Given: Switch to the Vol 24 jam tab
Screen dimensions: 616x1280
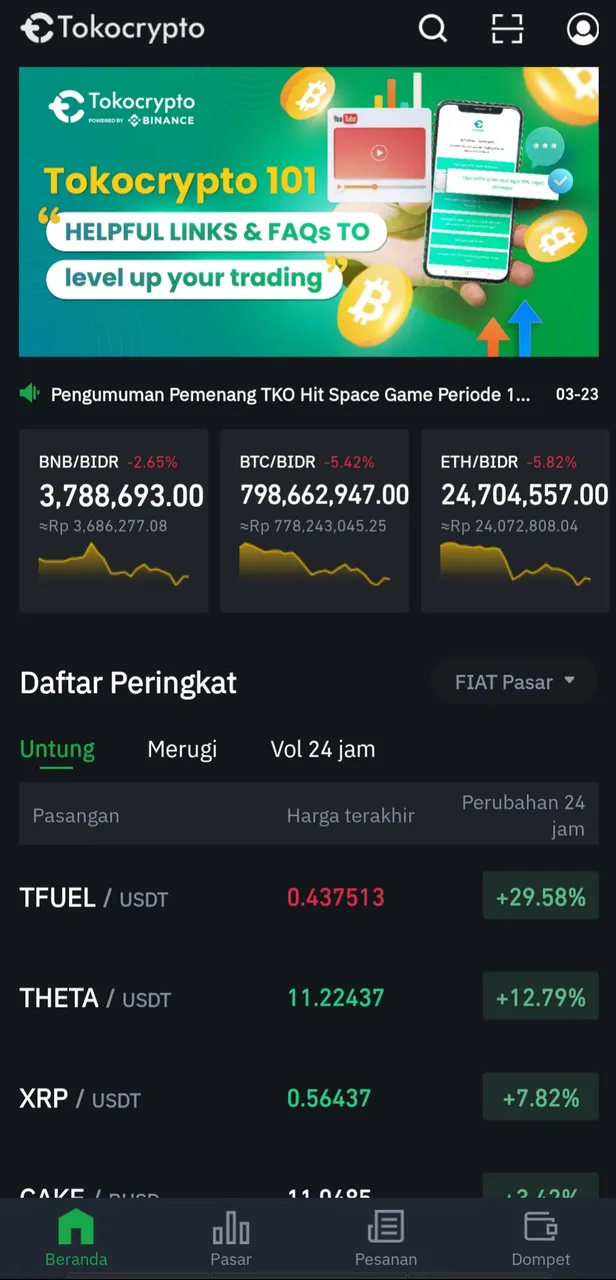Looking at the screenshot, I should tap(323, 749).
